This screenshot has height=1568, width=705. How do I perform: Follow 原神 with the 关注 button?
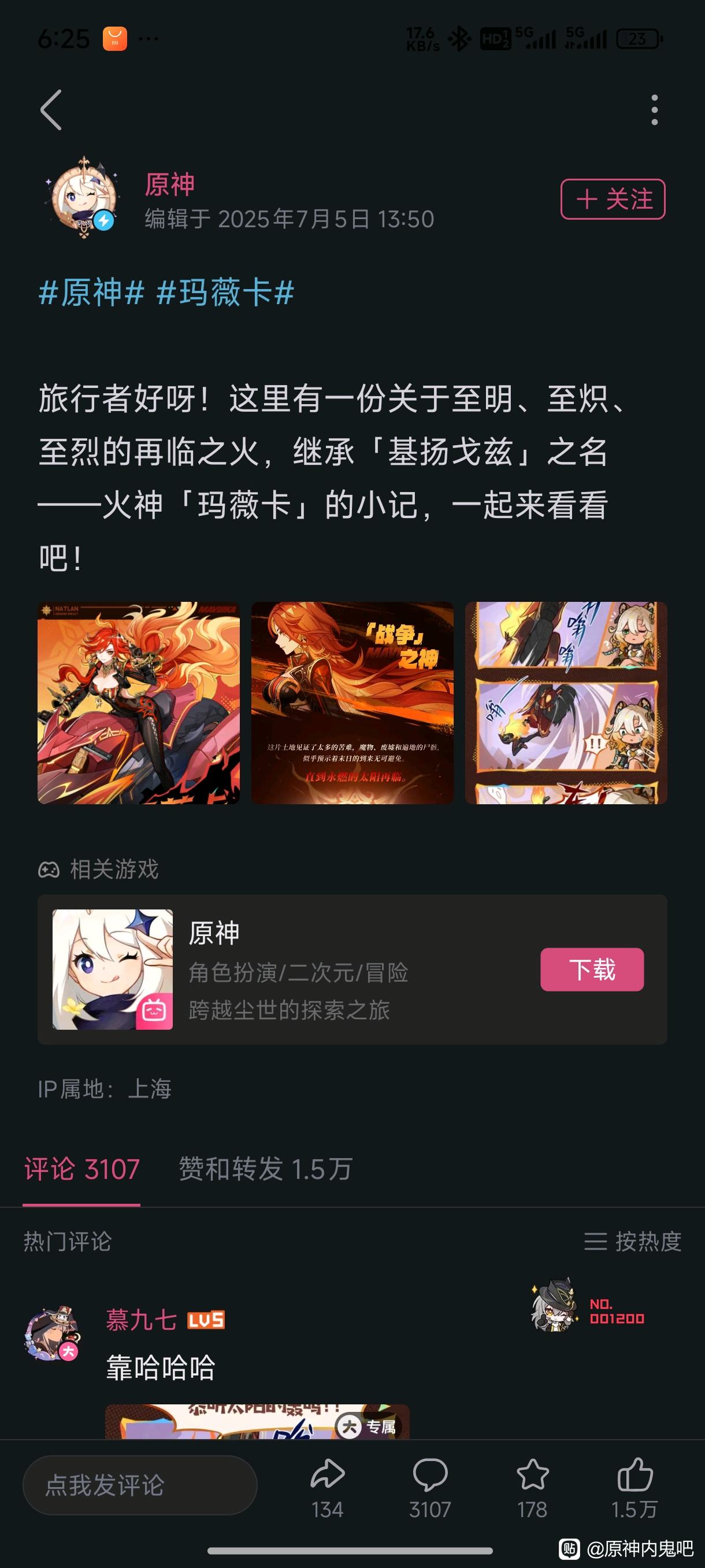(613, 199)
